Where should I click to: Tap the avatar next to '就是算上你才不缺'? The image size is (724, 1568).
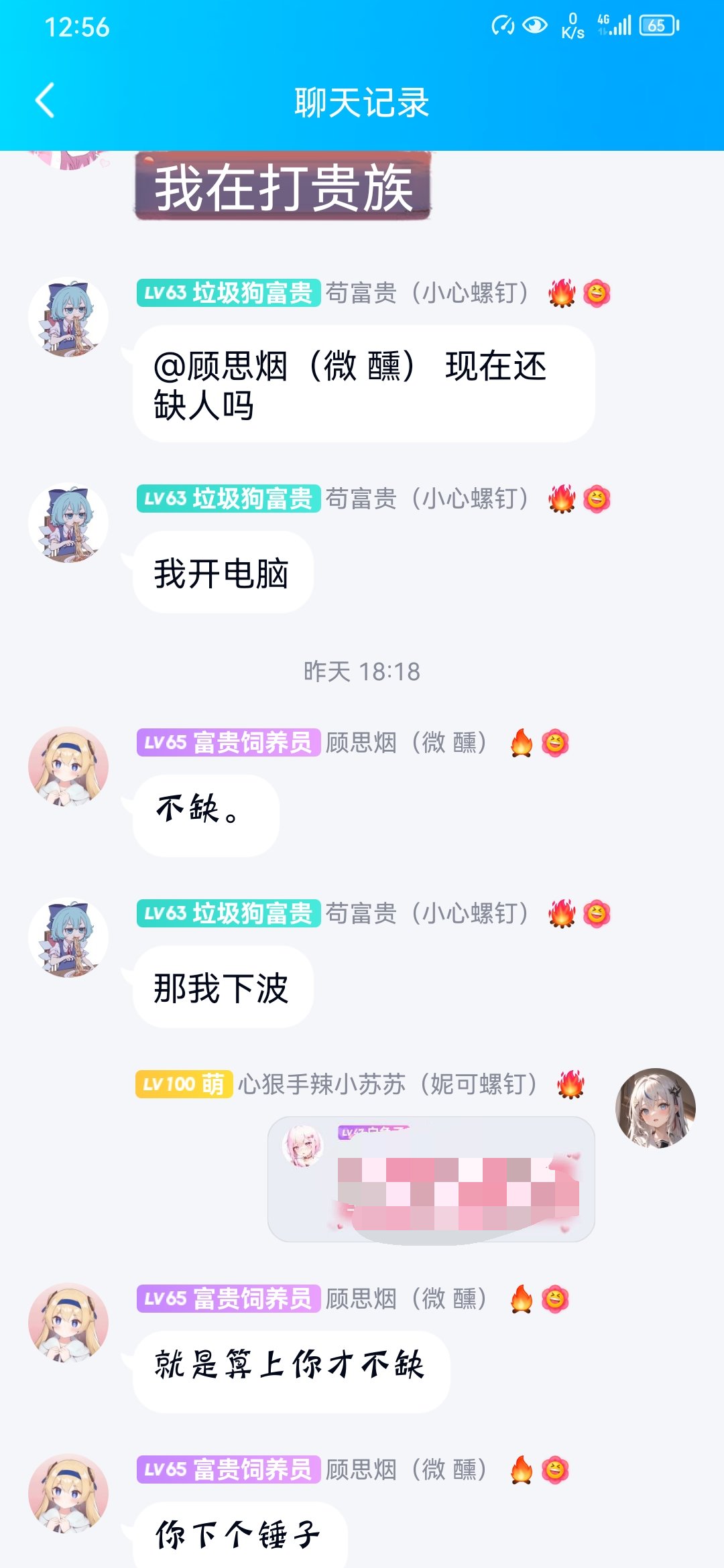(x=68, y=1323)
